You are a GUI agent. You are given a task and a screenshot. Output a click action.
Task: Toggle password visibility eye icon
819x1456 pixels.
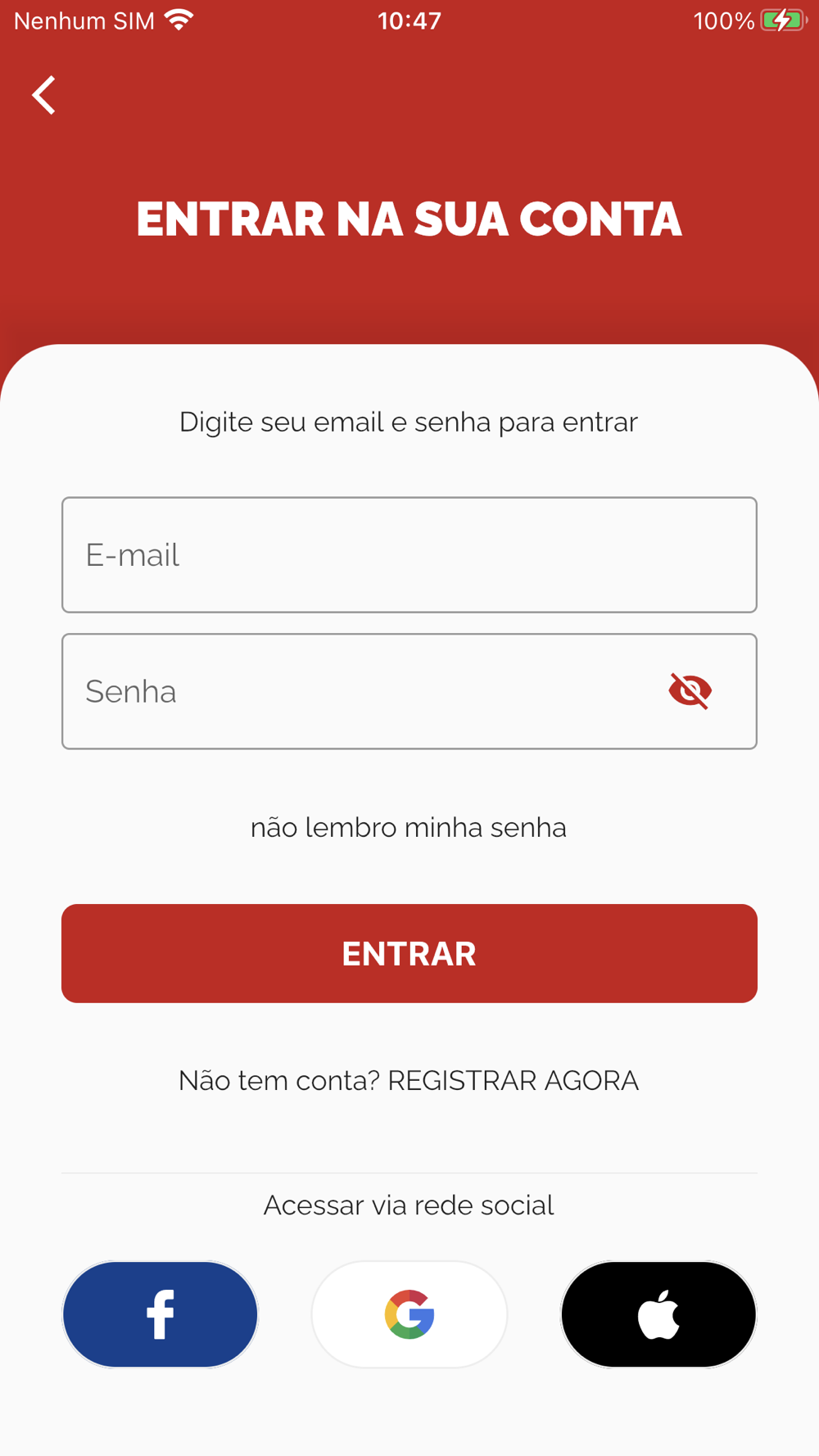tap(690, 691)
